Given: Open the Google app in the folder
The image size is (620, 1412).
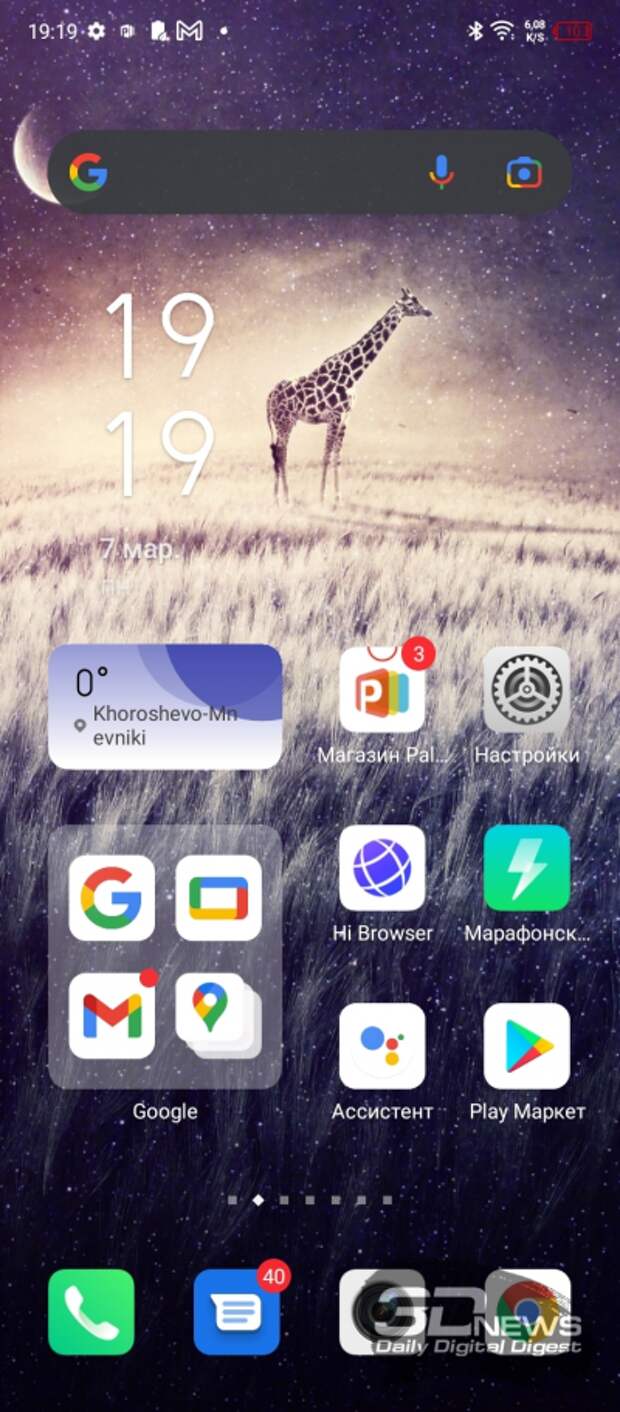Looking at the screenshot, I should pos(112,898).
